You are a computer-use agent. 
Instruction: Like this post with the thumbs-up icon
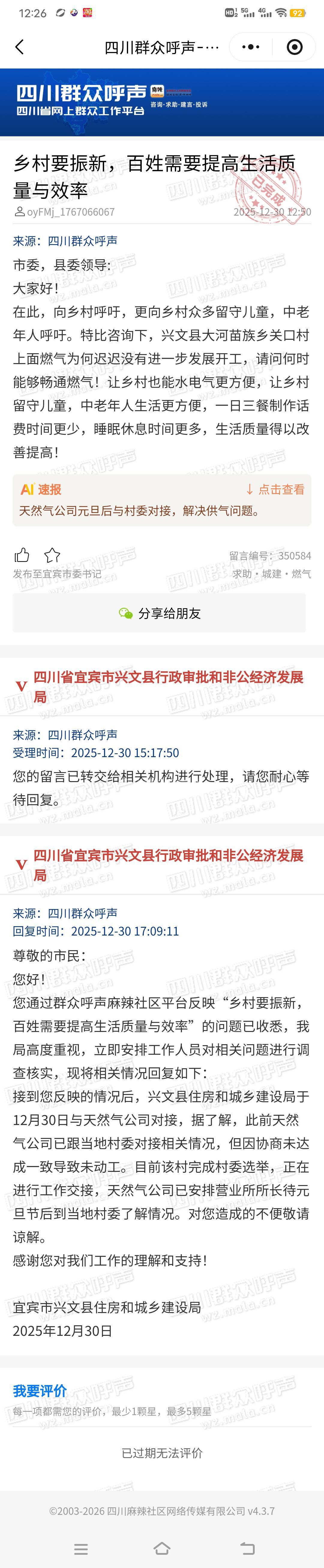(x=22, y=554)
